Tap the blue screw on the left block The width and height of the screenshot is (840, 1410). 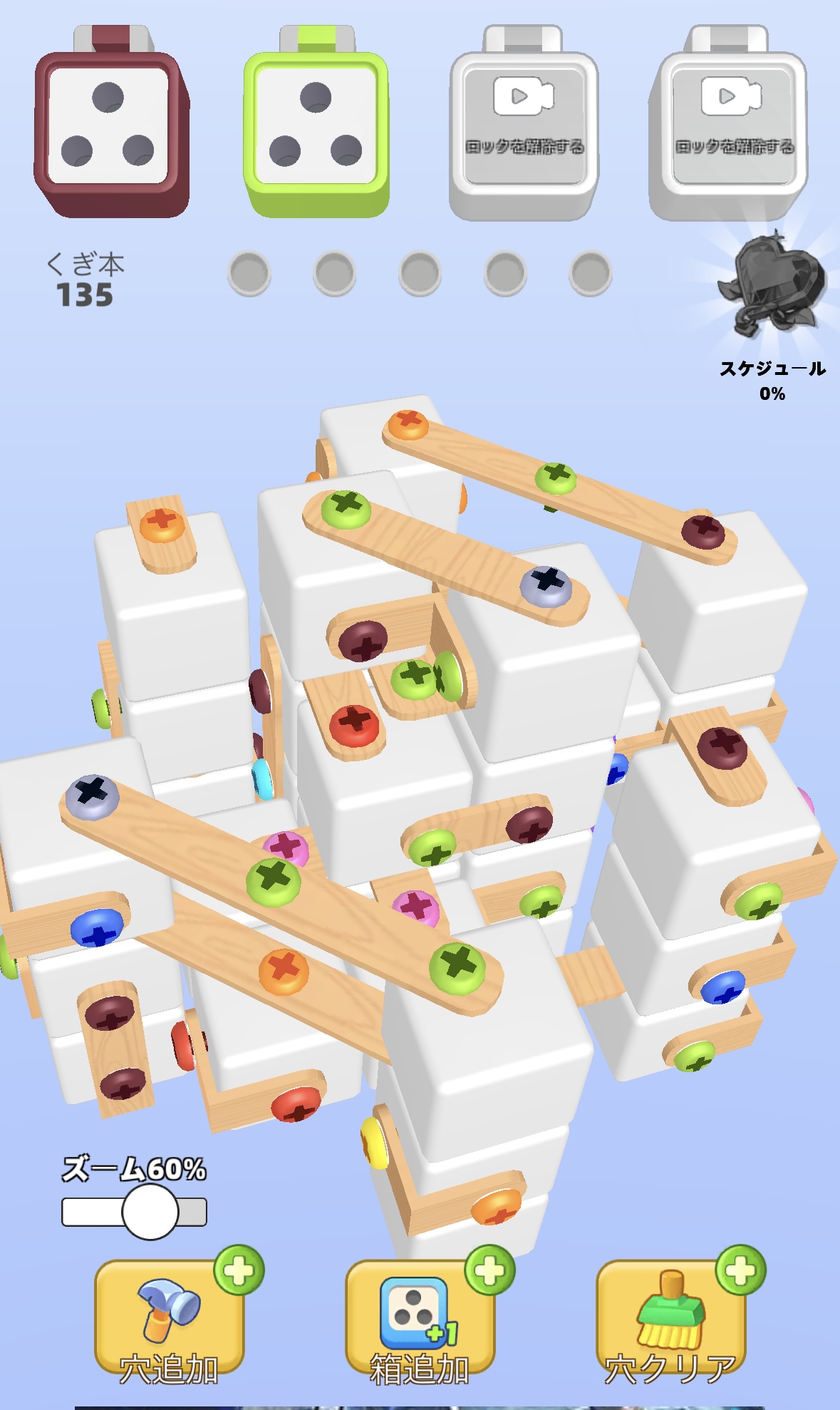(x=98, y=927)
